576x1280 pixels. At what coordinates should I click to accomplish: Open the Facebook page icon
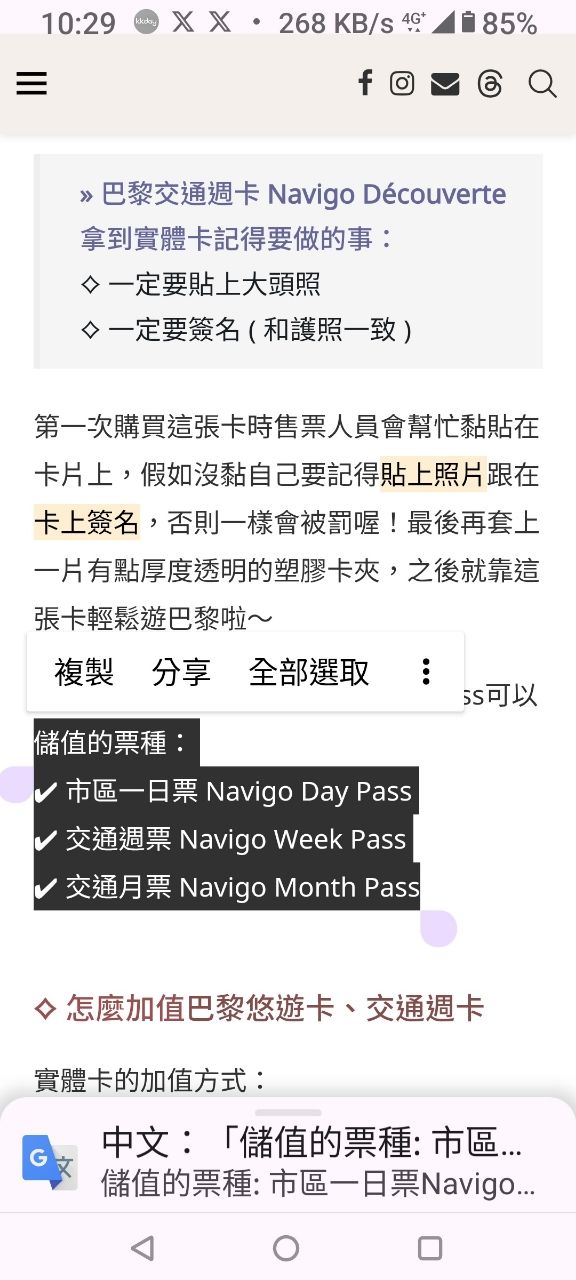point(365,84)
